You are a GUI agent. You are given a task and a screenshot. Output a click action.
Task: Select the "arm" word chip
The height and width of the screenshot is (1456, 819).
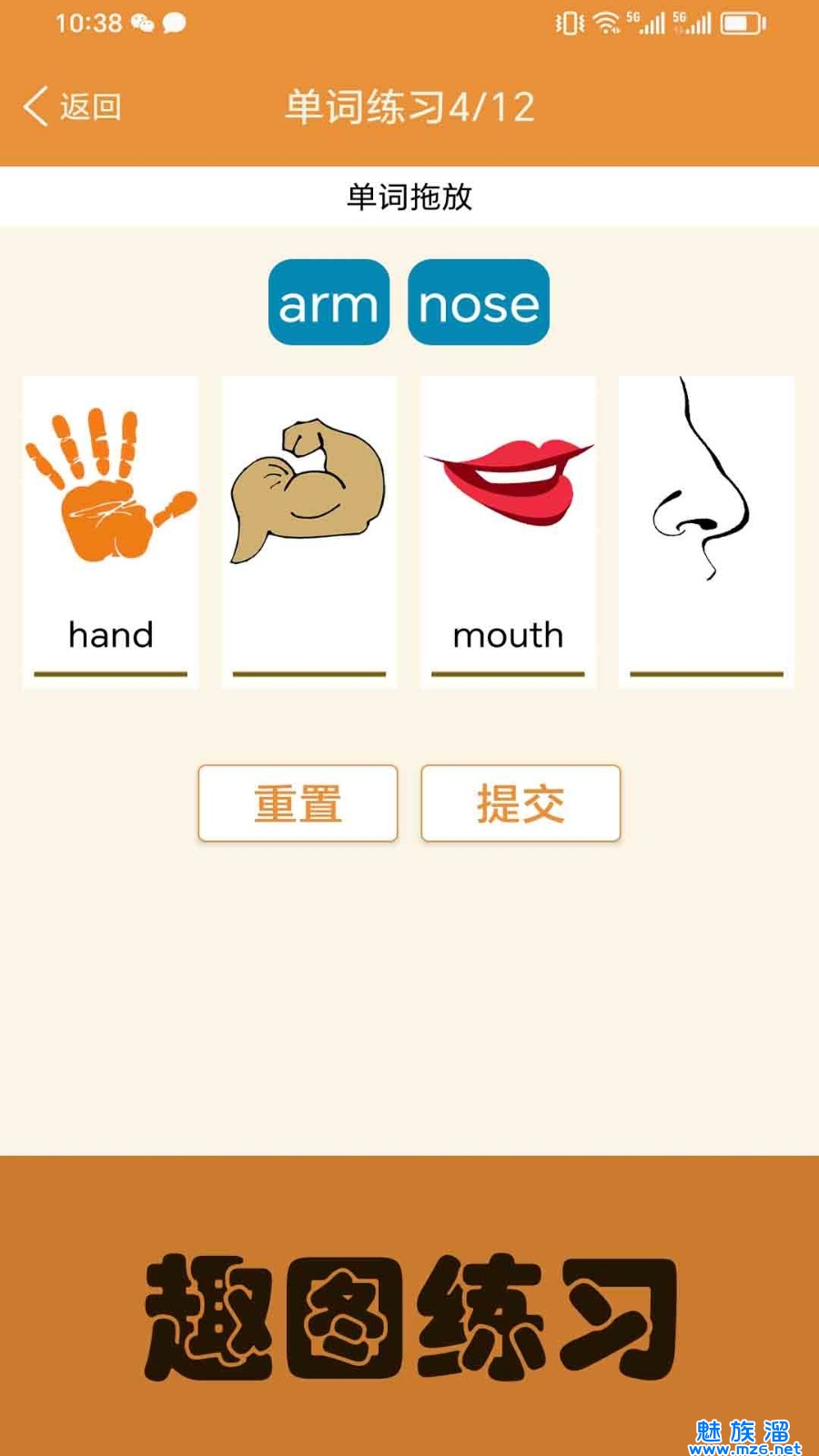(329, 303)
